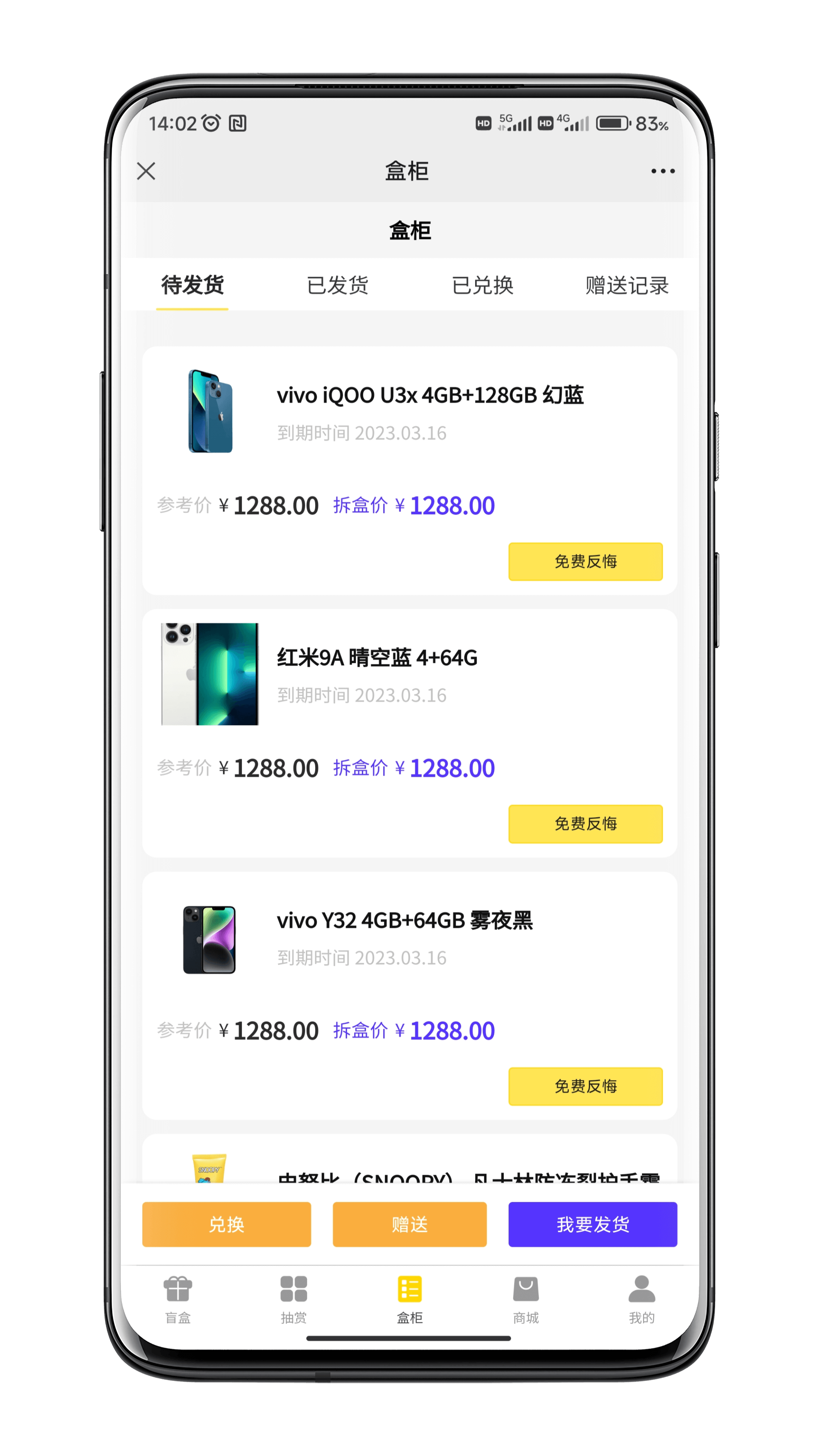Tap 免费反悔 for vivo Y32 雾夜黑
This screenshot has width=819, height=1456.
click(585, 1086)
